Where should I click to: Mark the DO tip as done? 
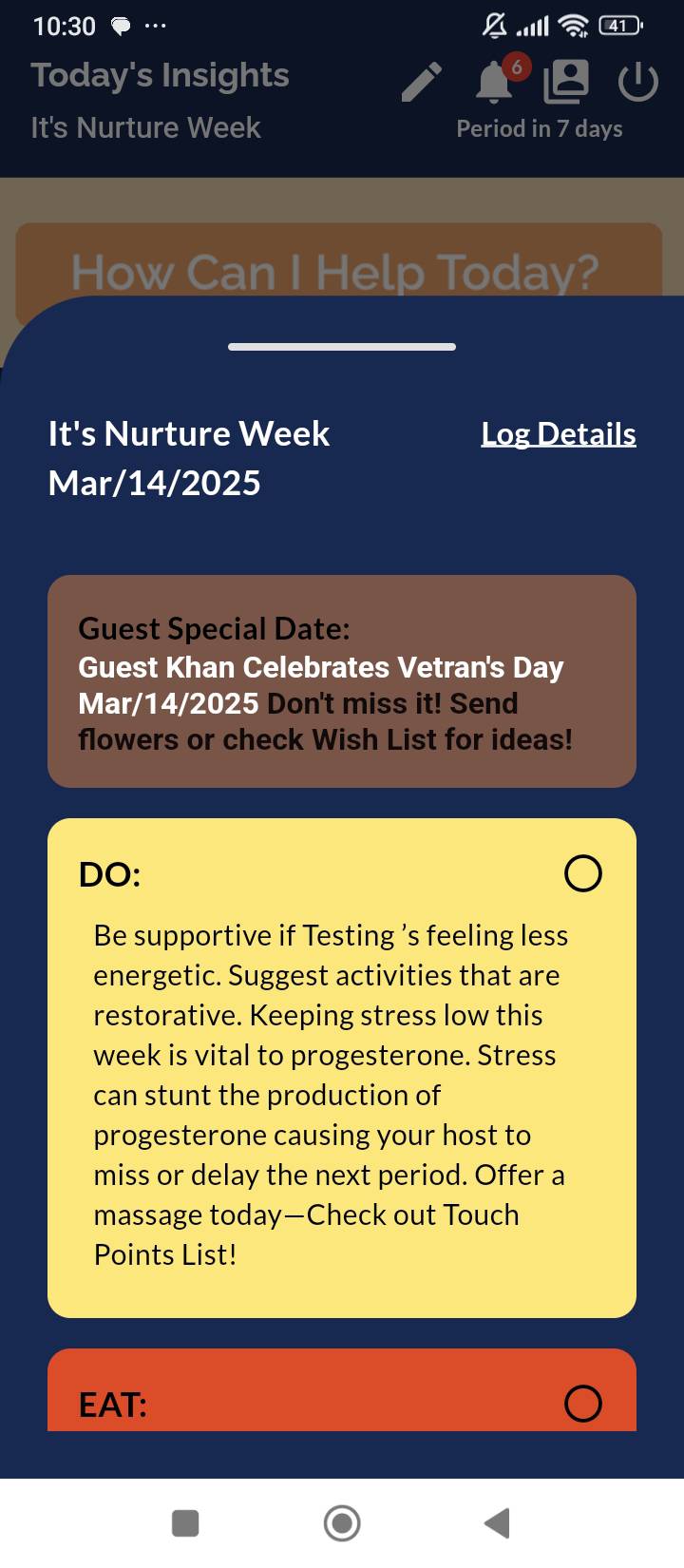pyautogui.click(x=582, y=873)
